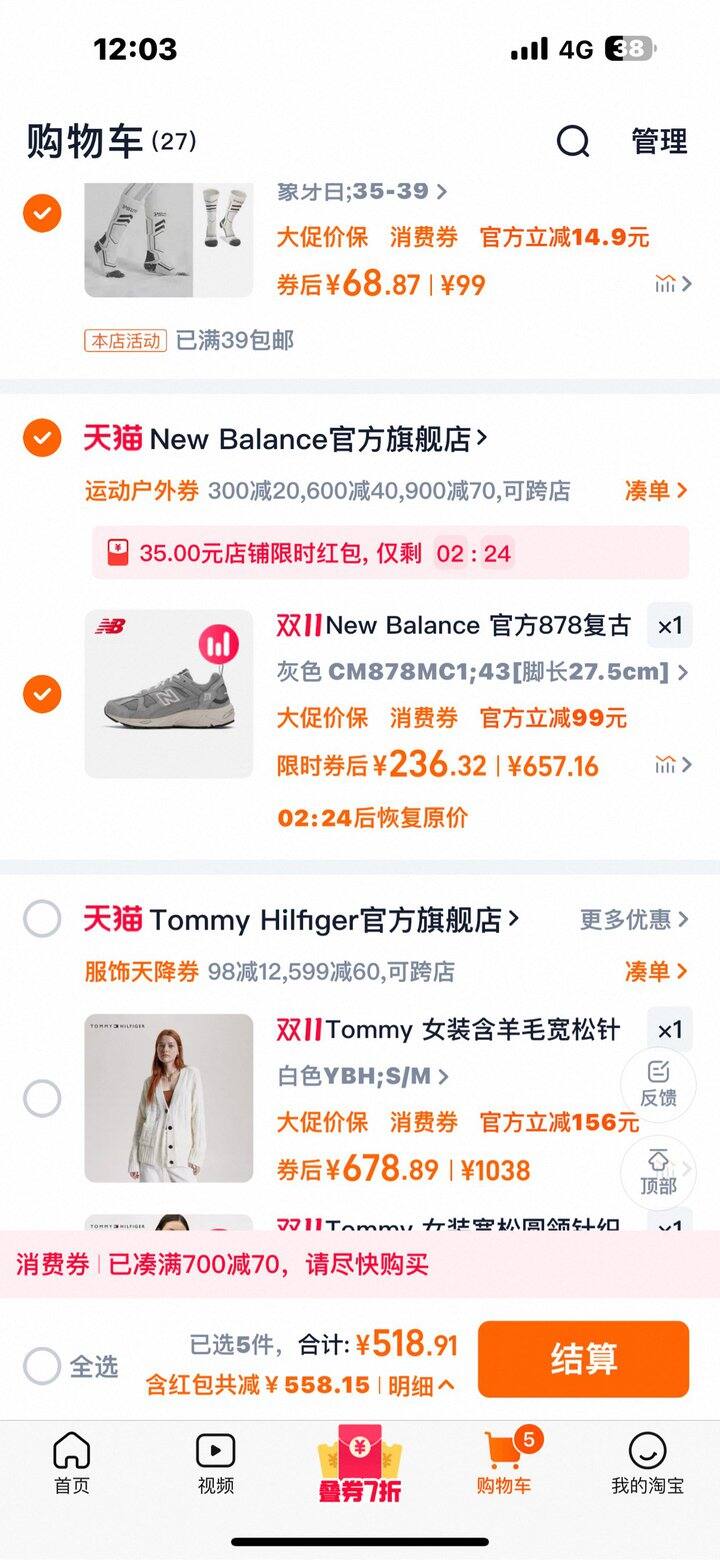Tap 管理 to manage cart
Viewport: 720px width, 1560px height.
point(659,142)
